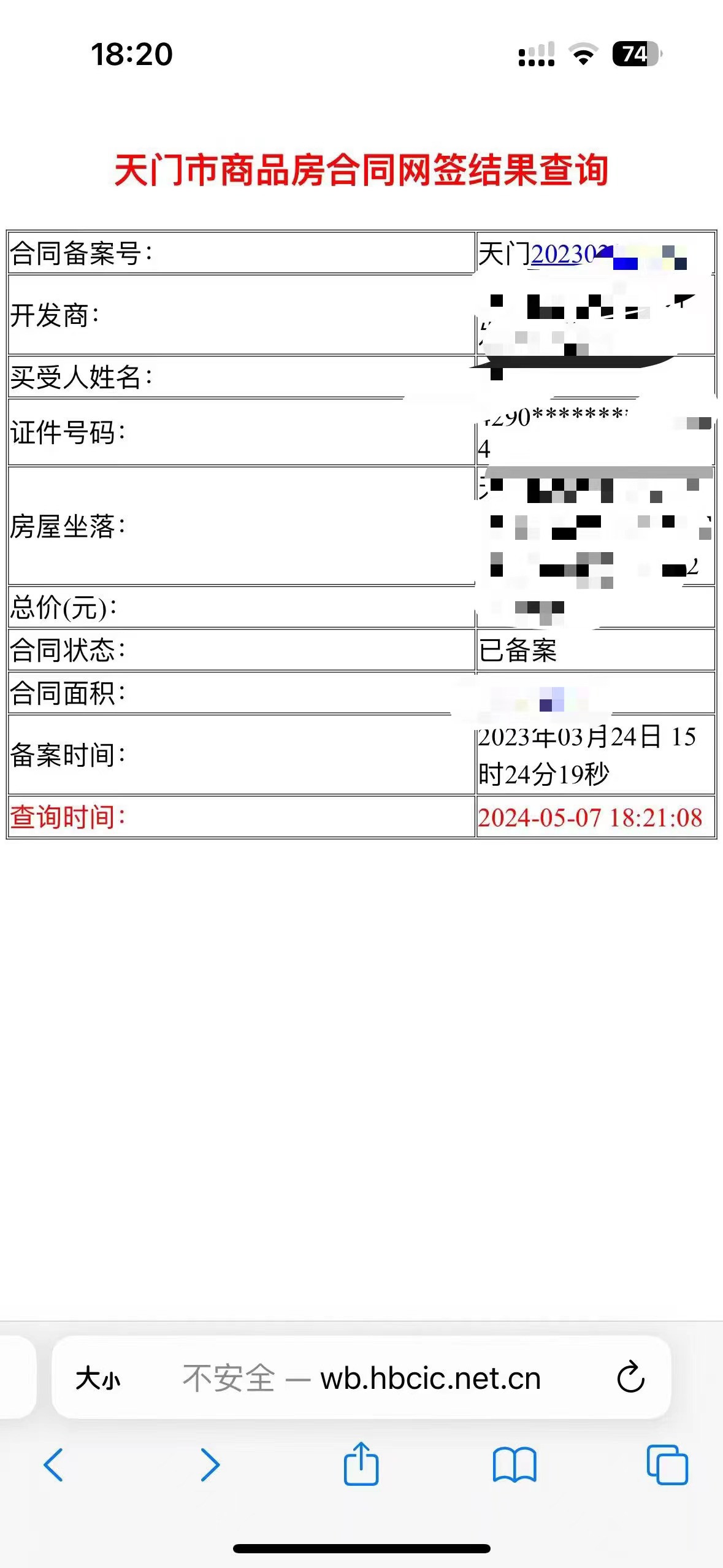This screenshot has height=1568, width=723.
Task: Go forward to the next page
Action: click(x=210, y=1465)
